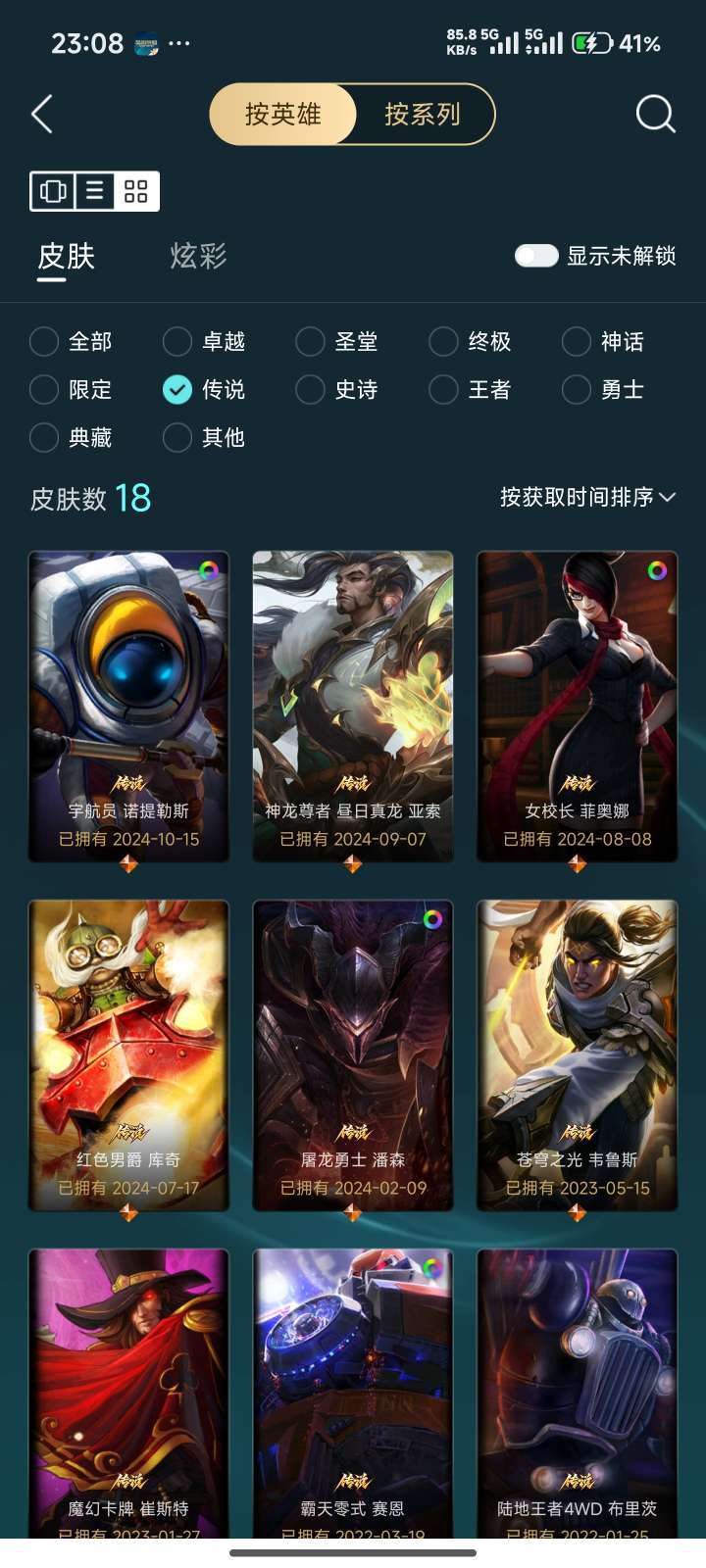Expand 按获取时间排序 sort dropdown
Viewport: 706px width, 1568px height.
[588, 497]
